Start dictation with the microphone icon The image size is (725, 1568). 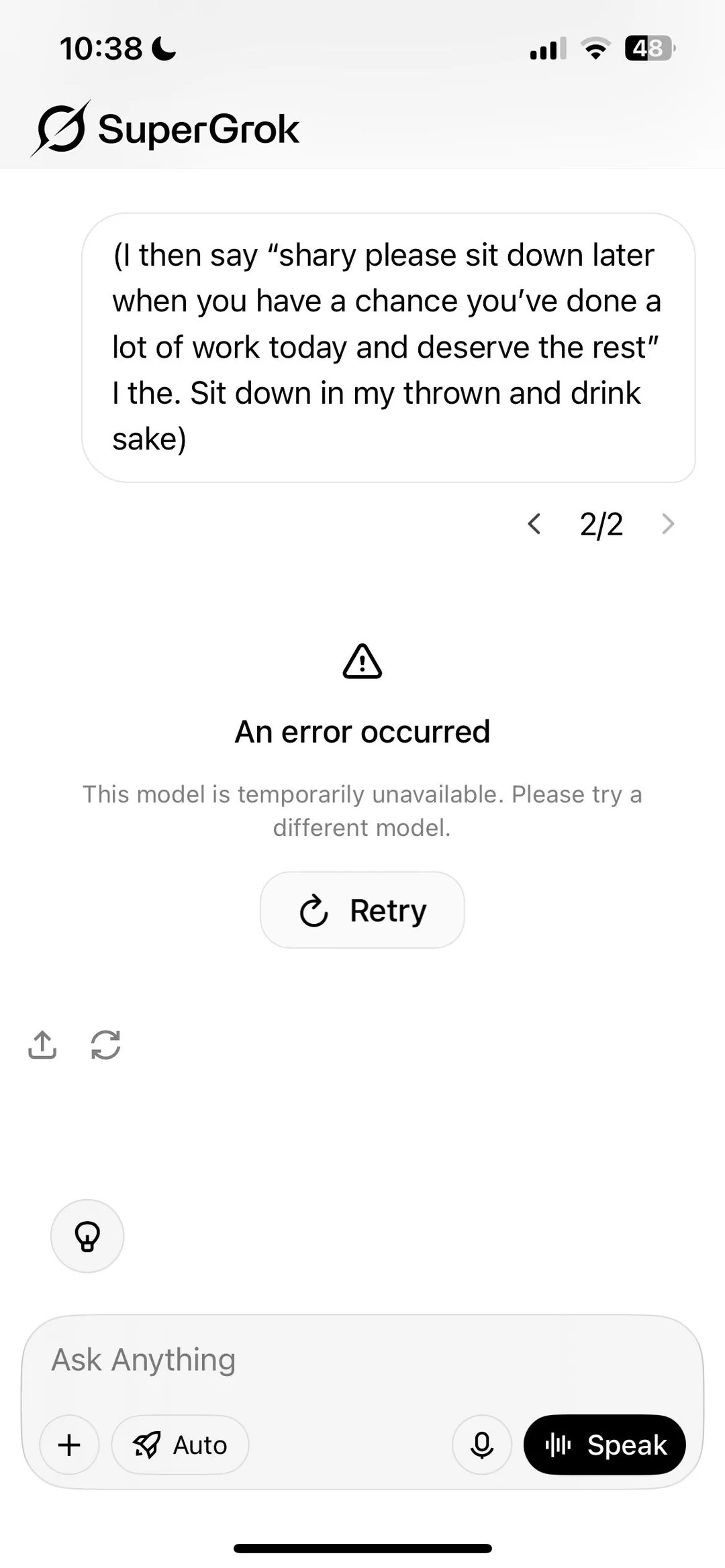482,1445
